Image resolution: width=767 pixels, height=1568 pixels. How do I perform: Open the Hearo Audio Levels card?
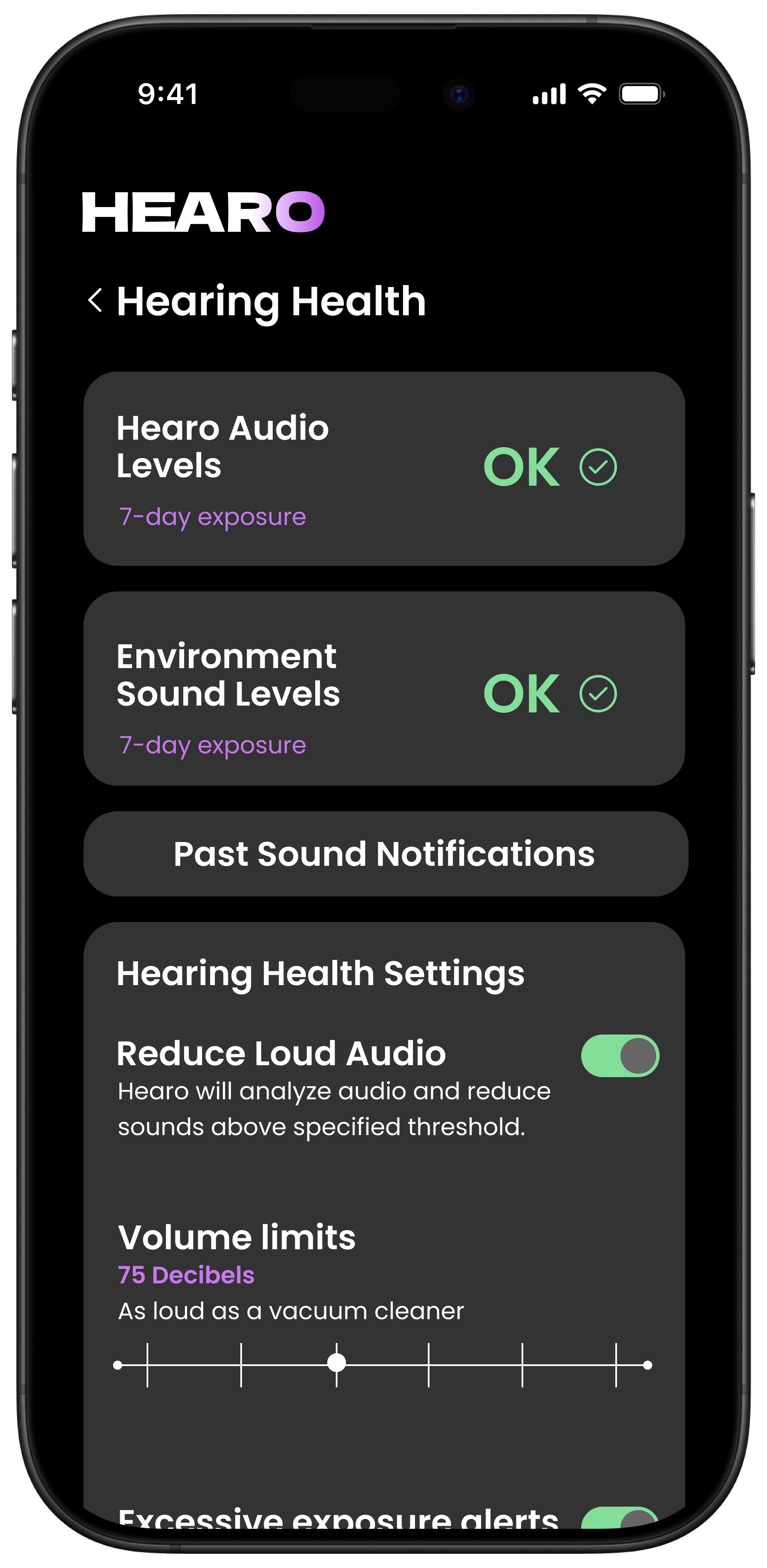[383, 469]
